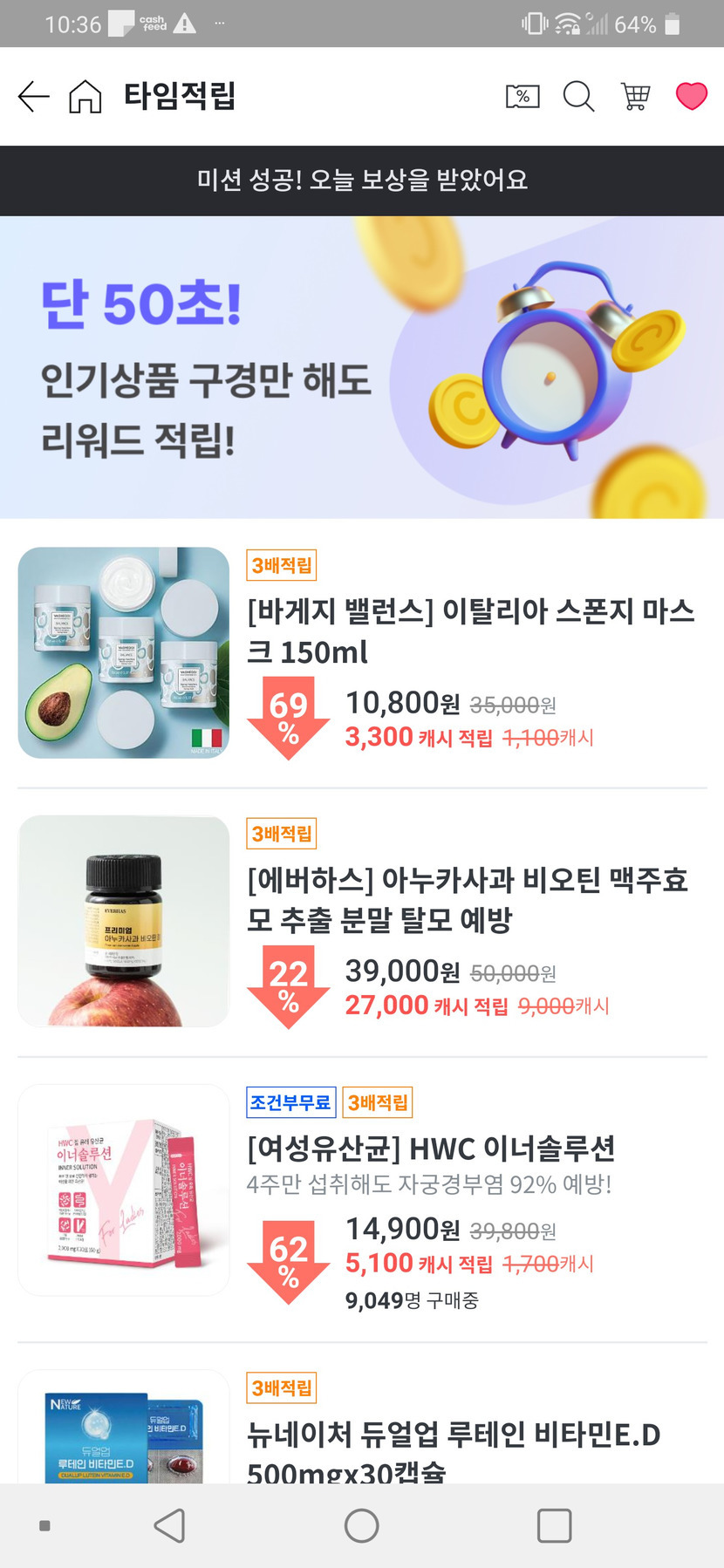Open the shopping cart
724x1568 pixels.
pos(635,96)
